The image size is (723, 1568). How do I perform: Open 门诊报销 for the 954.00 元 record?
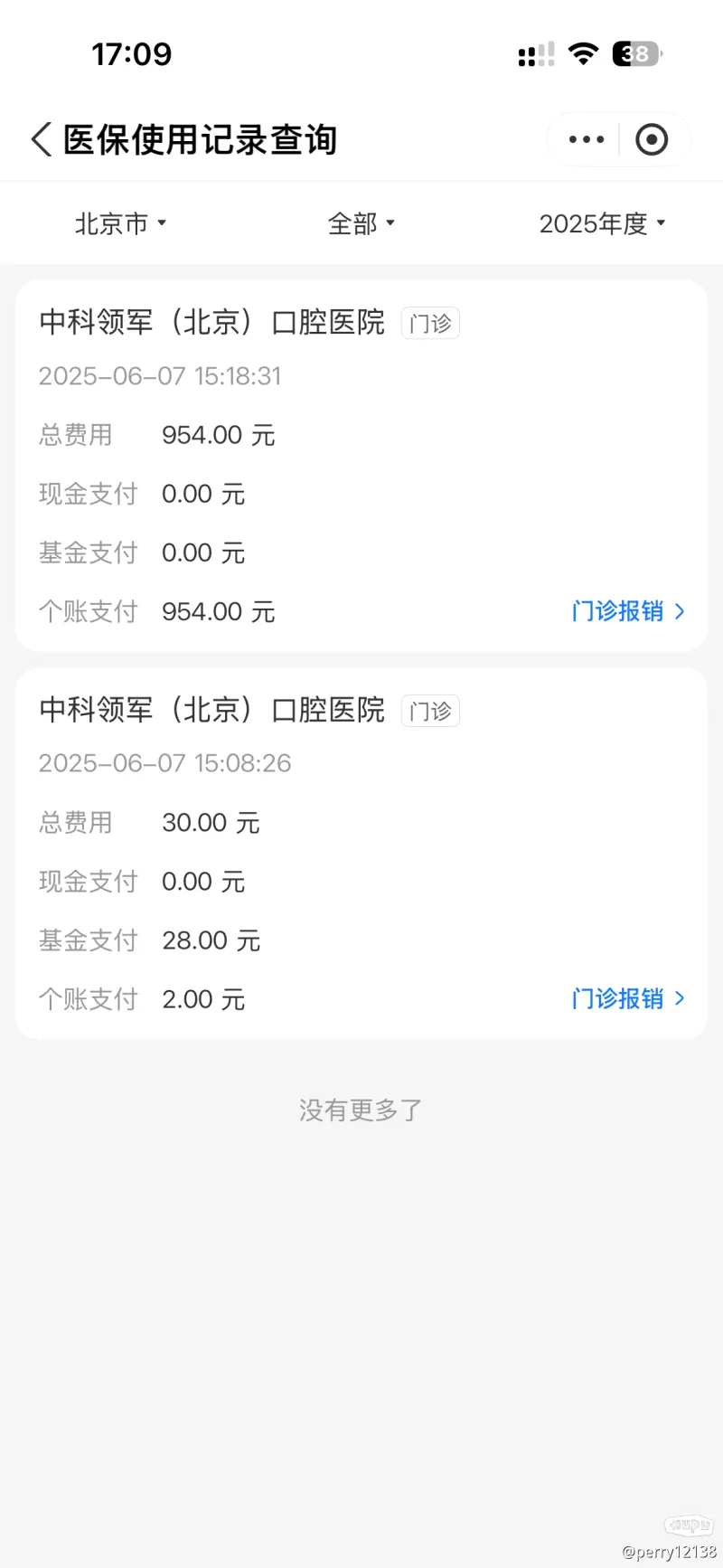(x=628, y=611)
